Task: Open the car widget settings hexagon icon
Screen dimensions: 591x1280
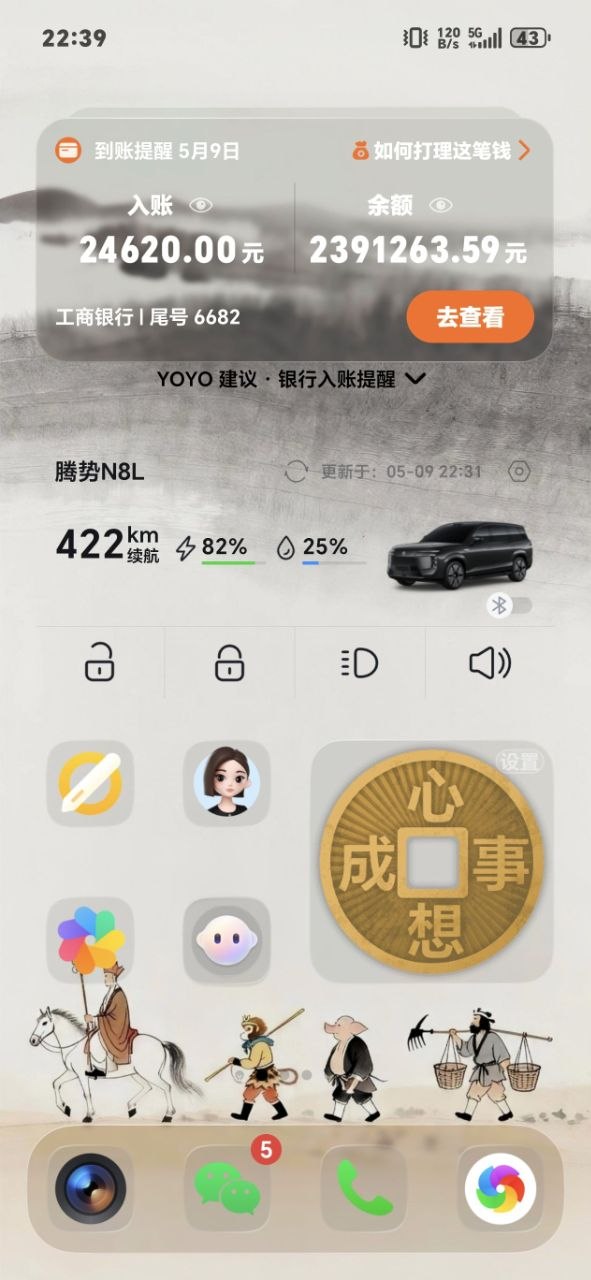Action: click(520, 472)
